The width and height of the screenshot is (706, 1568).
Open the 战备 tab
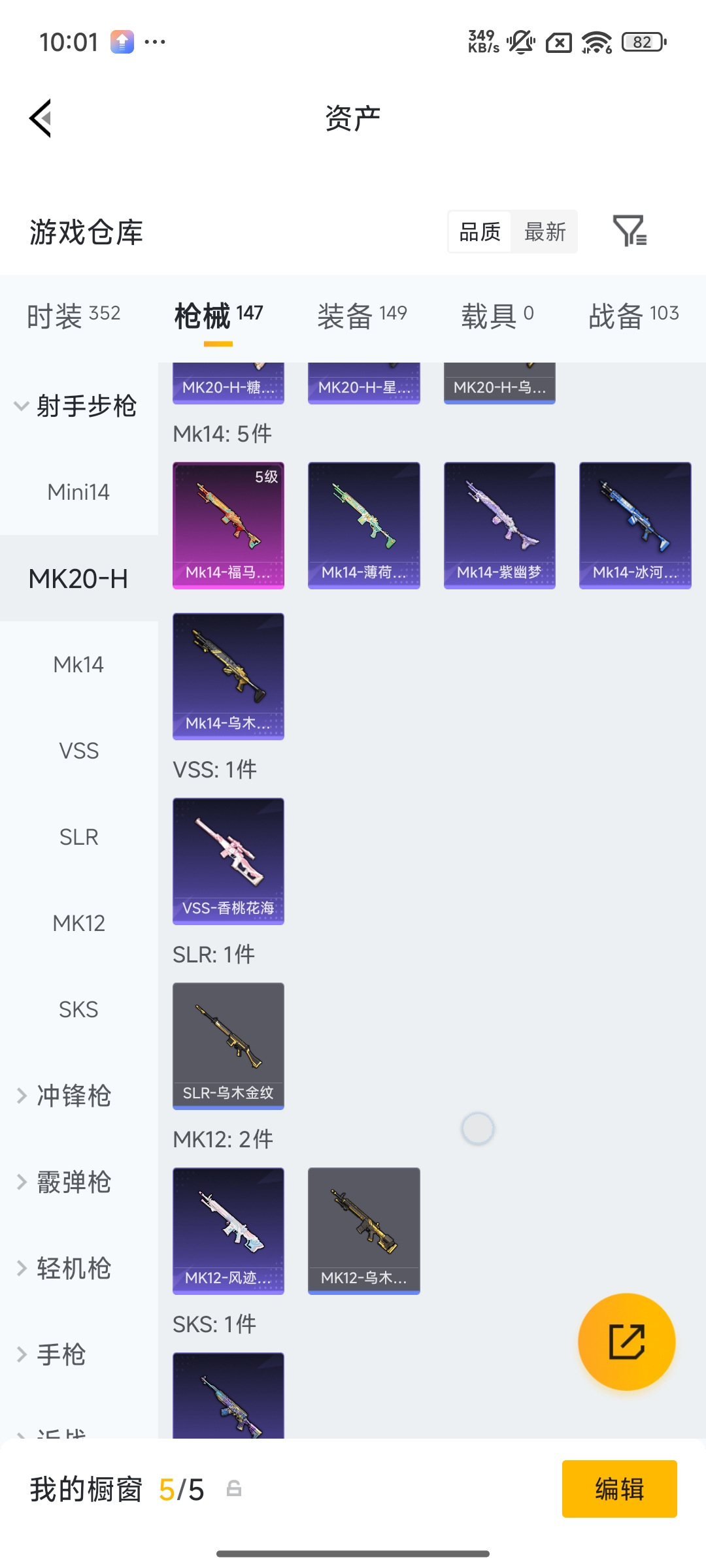click(x=633, y=316)
